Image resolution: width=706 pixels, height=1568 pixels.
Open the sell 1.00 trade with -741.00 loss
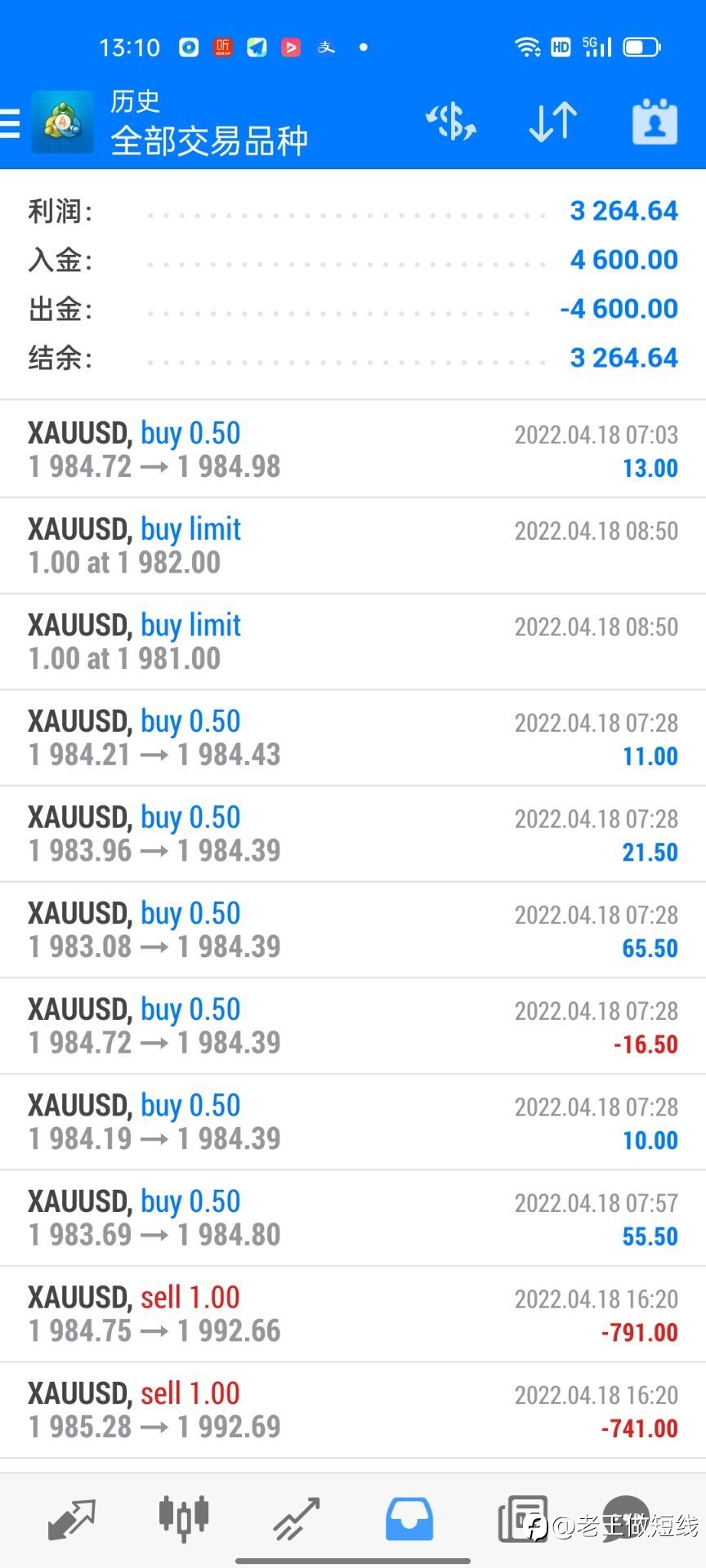pos(353,1410)
